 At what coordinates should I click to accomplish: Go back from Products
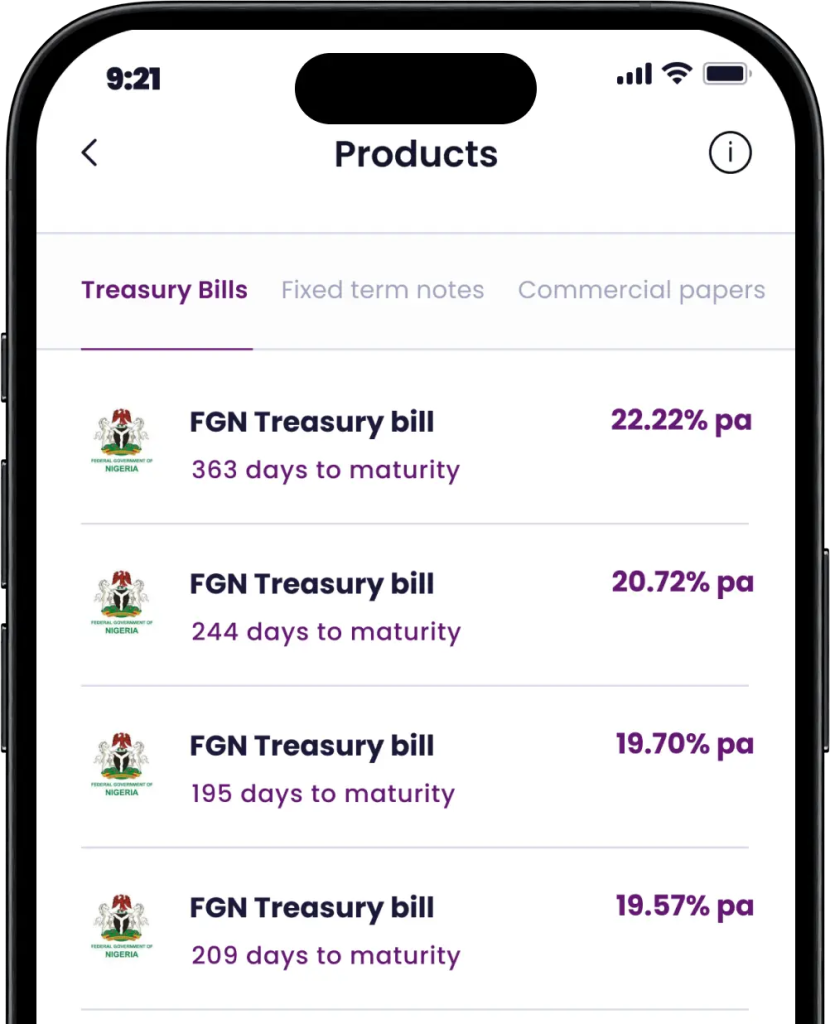coord(90,153)
